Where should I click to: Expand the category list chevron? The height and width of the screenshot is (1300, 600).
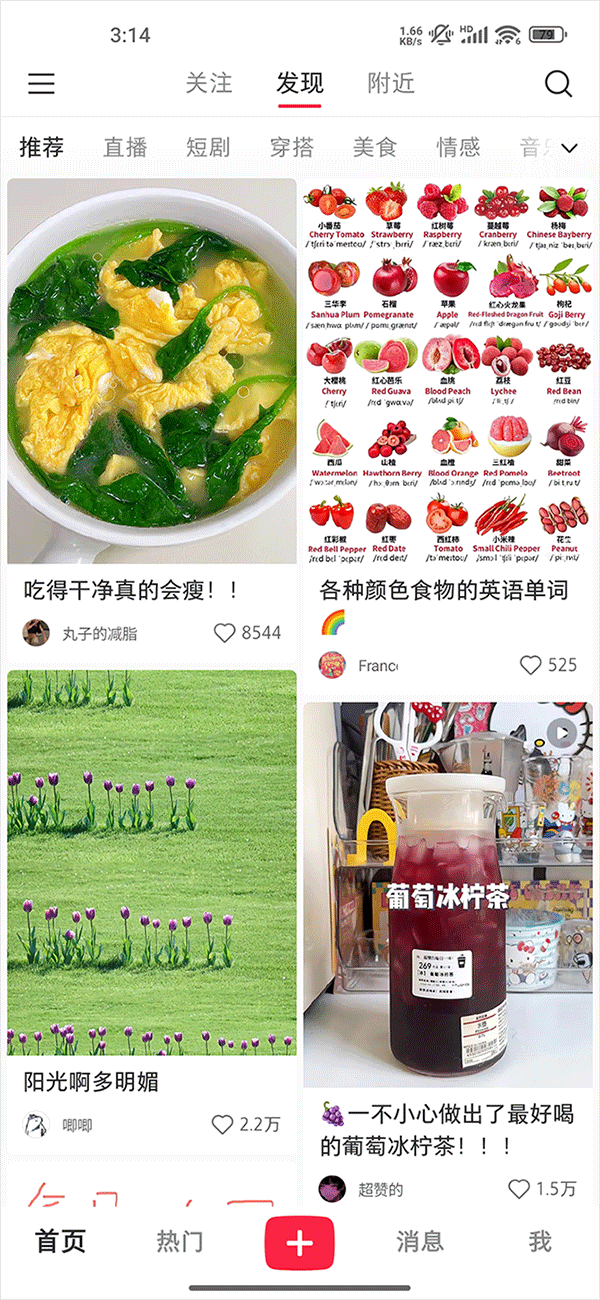point(571,148)
